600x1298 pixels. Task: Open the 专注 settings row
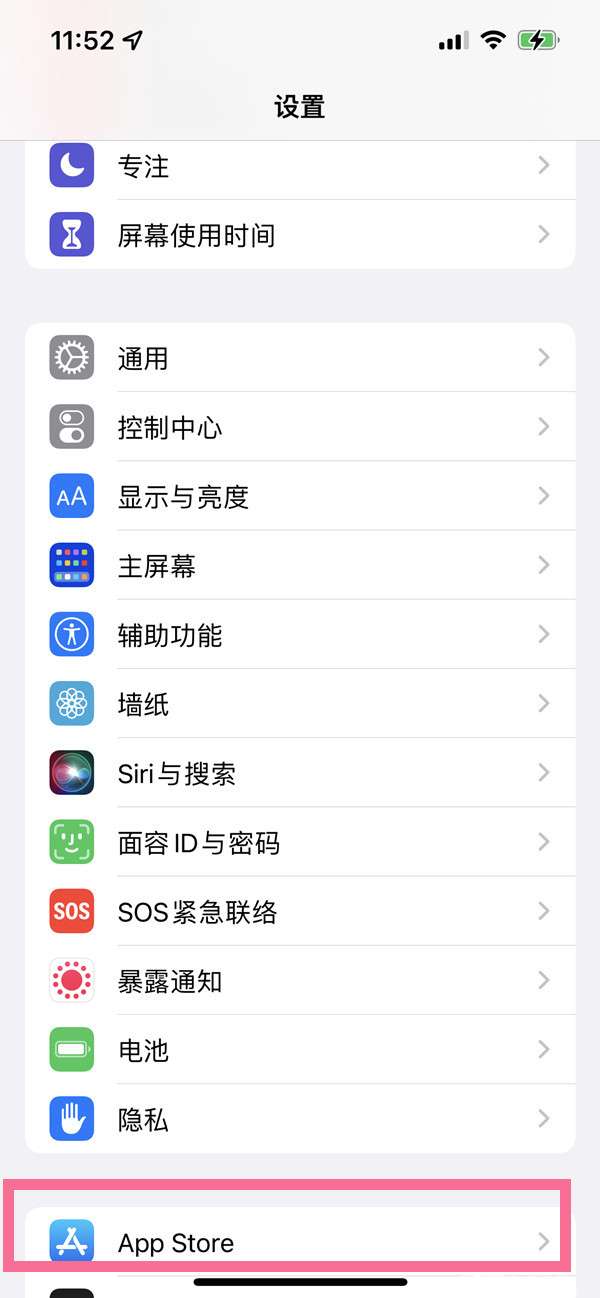point(300,167)
